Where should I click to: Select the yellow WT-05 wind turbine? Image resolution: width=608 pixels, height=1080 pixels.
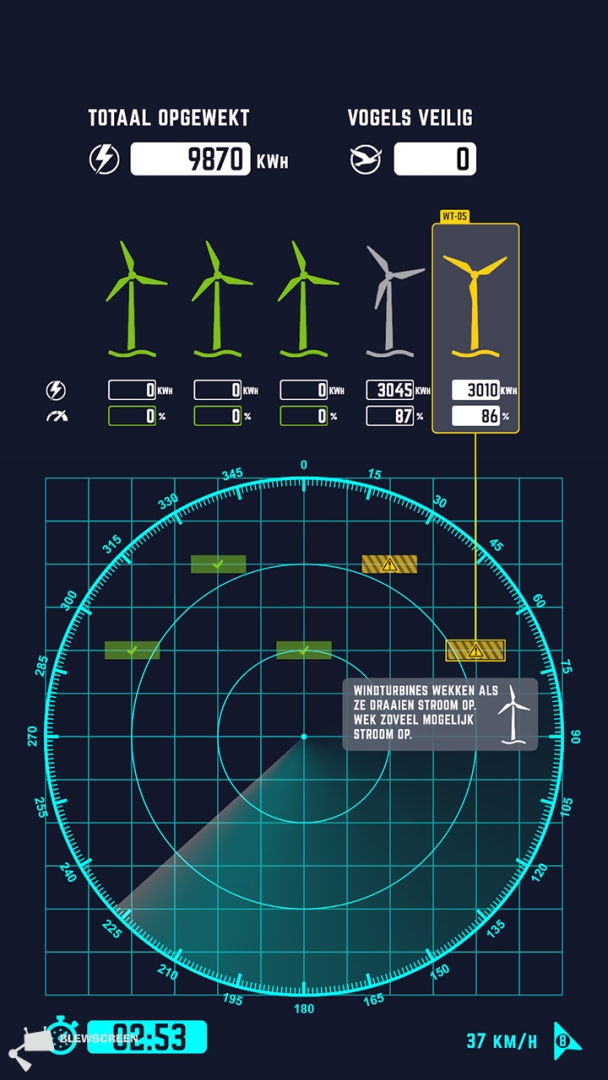pos(475,305)
